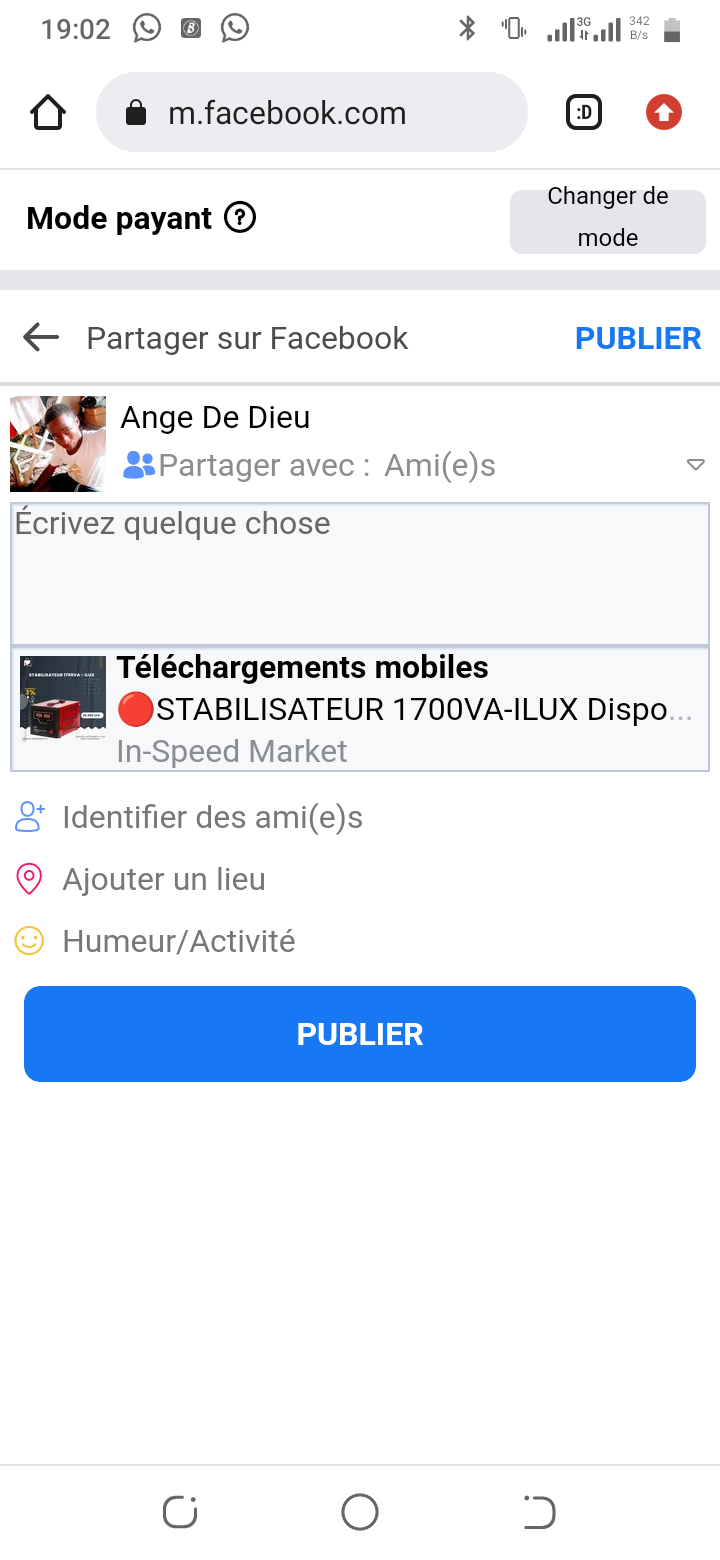The image size is (720, 1560).
Task: Focus the Écrivez quelque chose text field
Action: tap(360, 575)
